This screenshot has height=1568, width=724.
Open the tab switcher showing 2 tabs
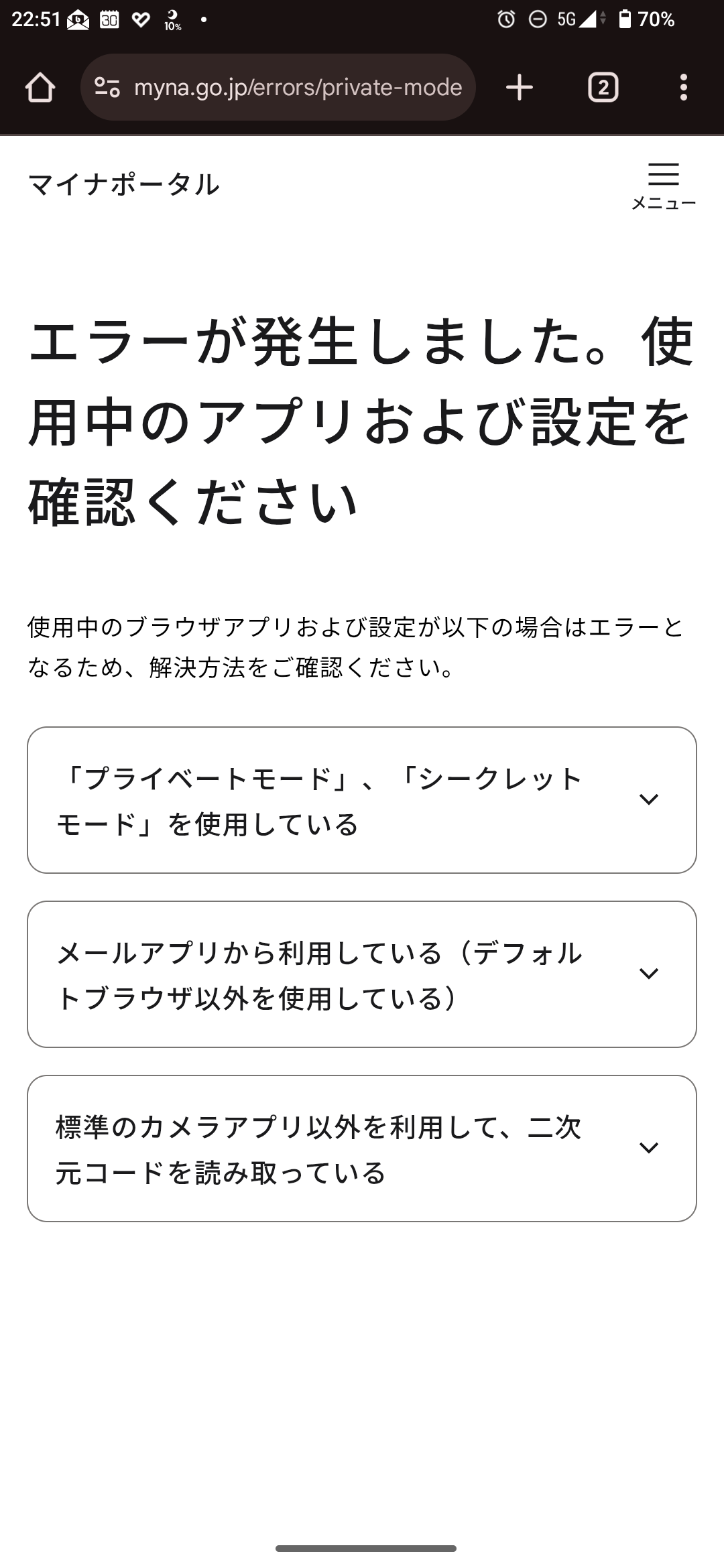(603, 87)
